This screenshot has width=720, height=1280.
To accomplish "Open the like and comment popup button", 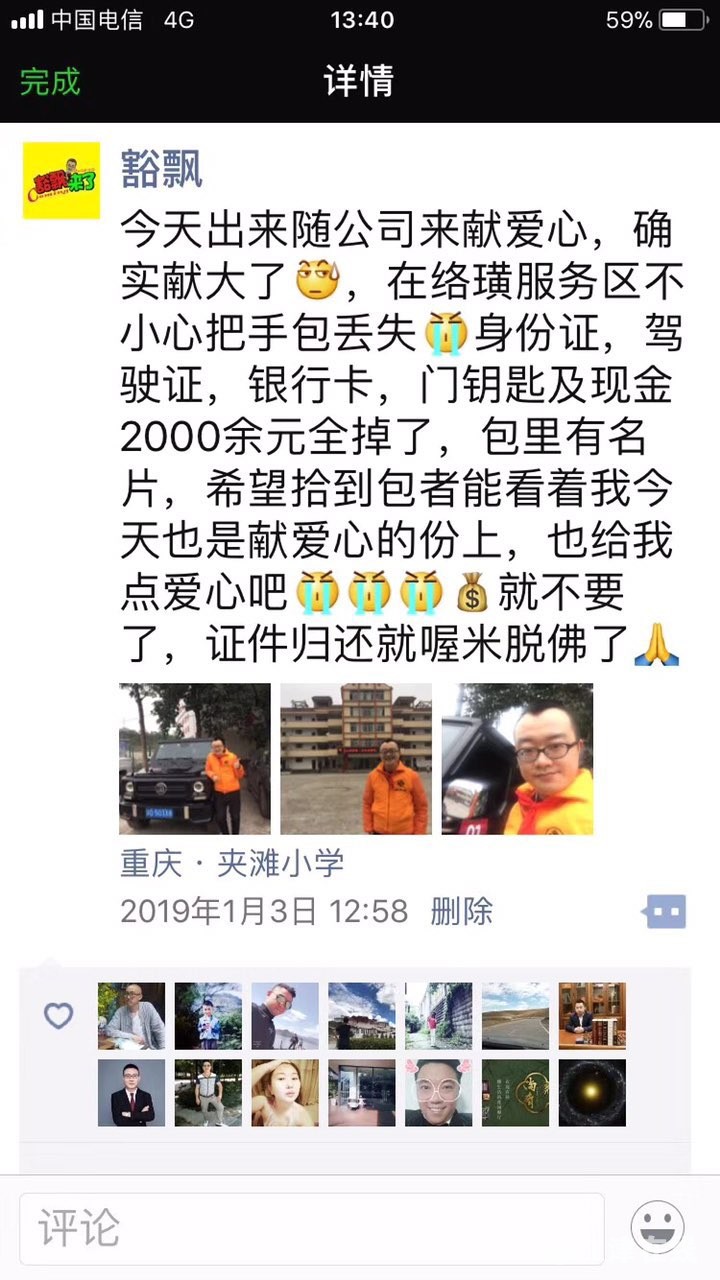I will point(663,911).
